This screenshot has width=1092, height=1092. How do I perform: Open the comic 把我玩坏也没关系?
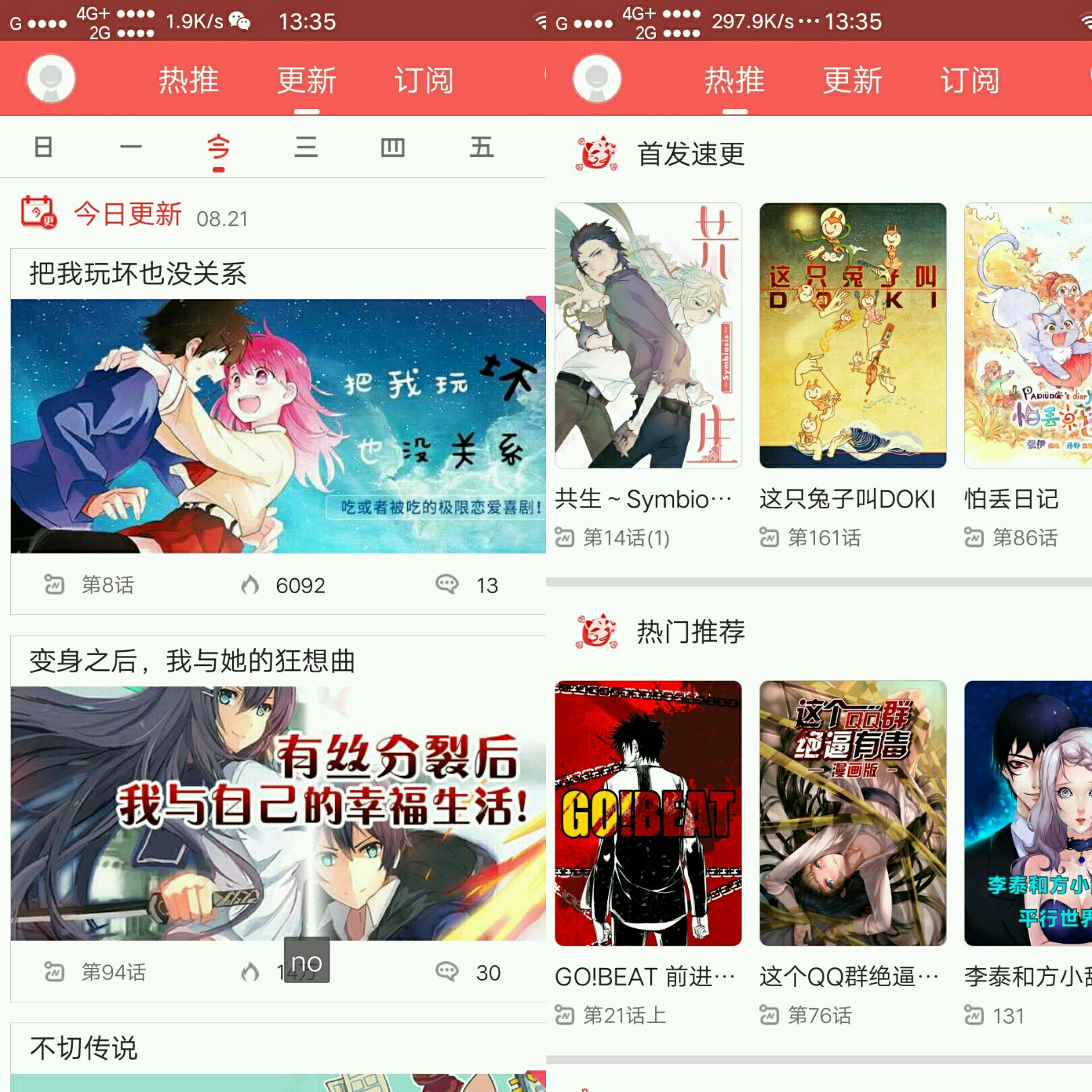[278, 425]
